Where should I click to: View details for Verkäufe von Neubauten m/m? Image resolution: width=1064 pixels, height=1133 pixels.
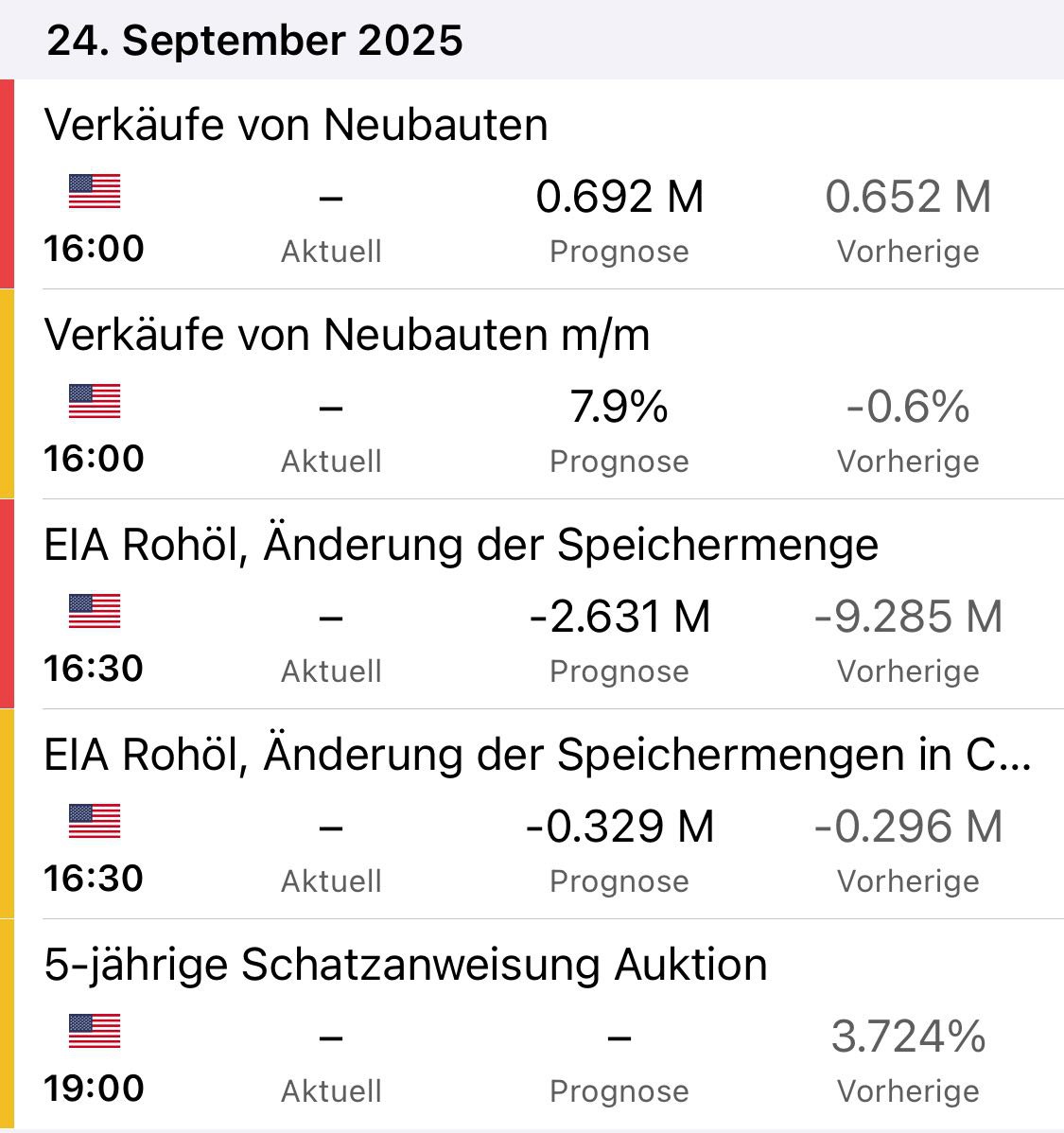tap(347, 335)
